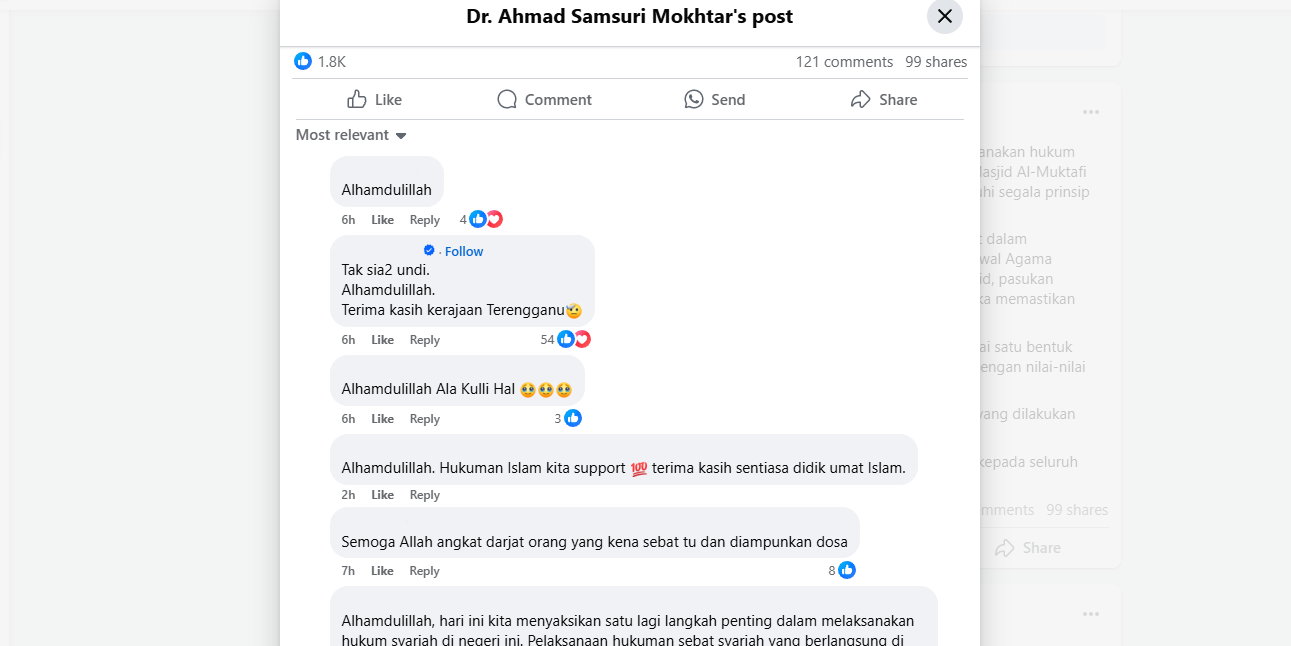The width and height of the screenshot is (1291, 646).
Task: Reply to the "Semoga Allah angkat darjat" comment
Action: pos(424,571)
